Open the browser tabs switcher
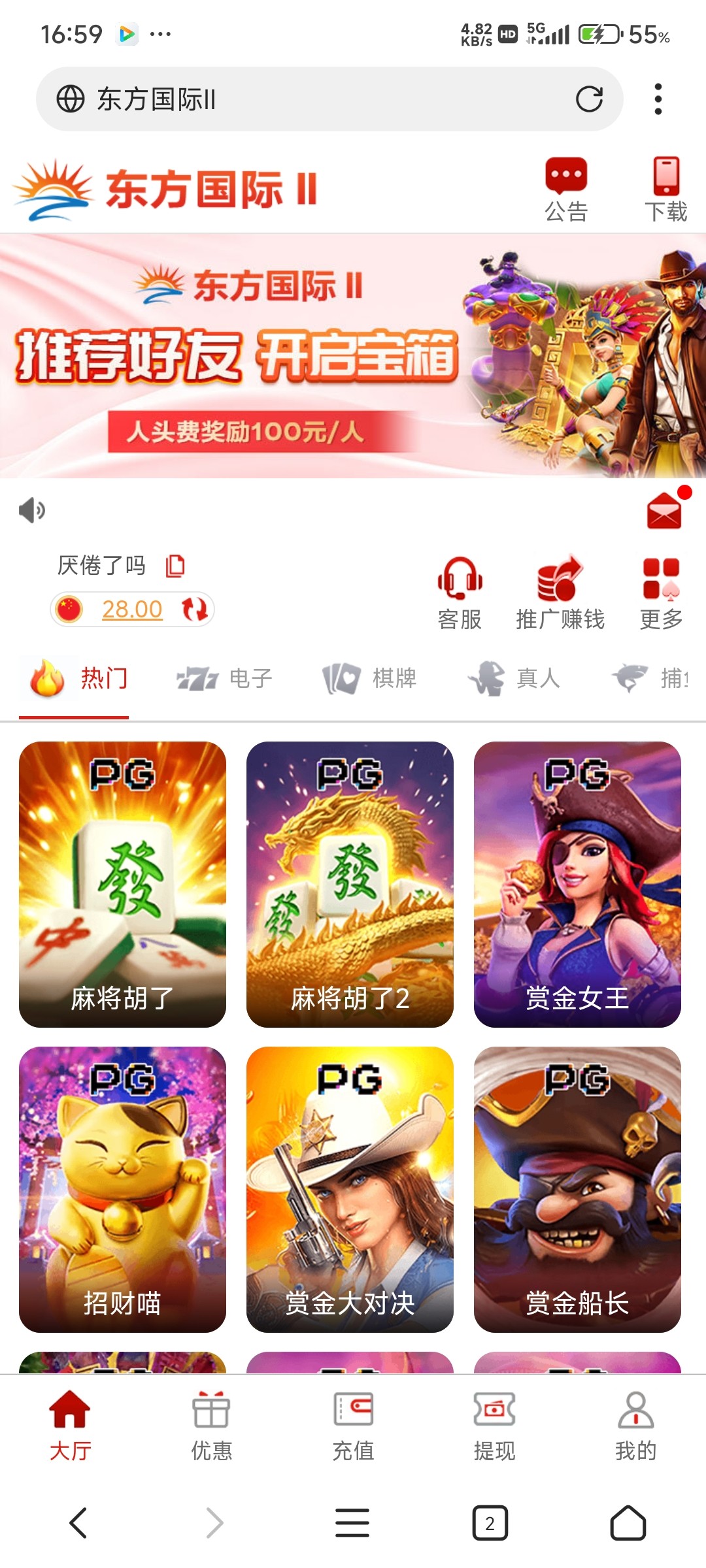 [490, 1523]
